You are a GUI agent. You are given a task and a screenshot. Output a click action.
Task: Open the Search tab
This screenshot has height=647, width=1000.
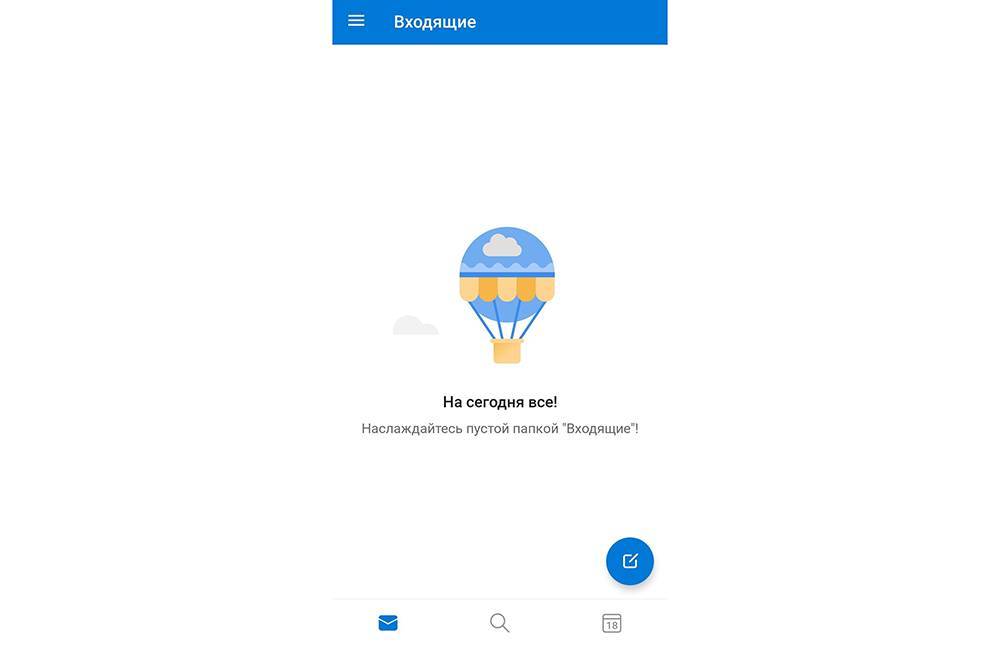click(500, 623)
